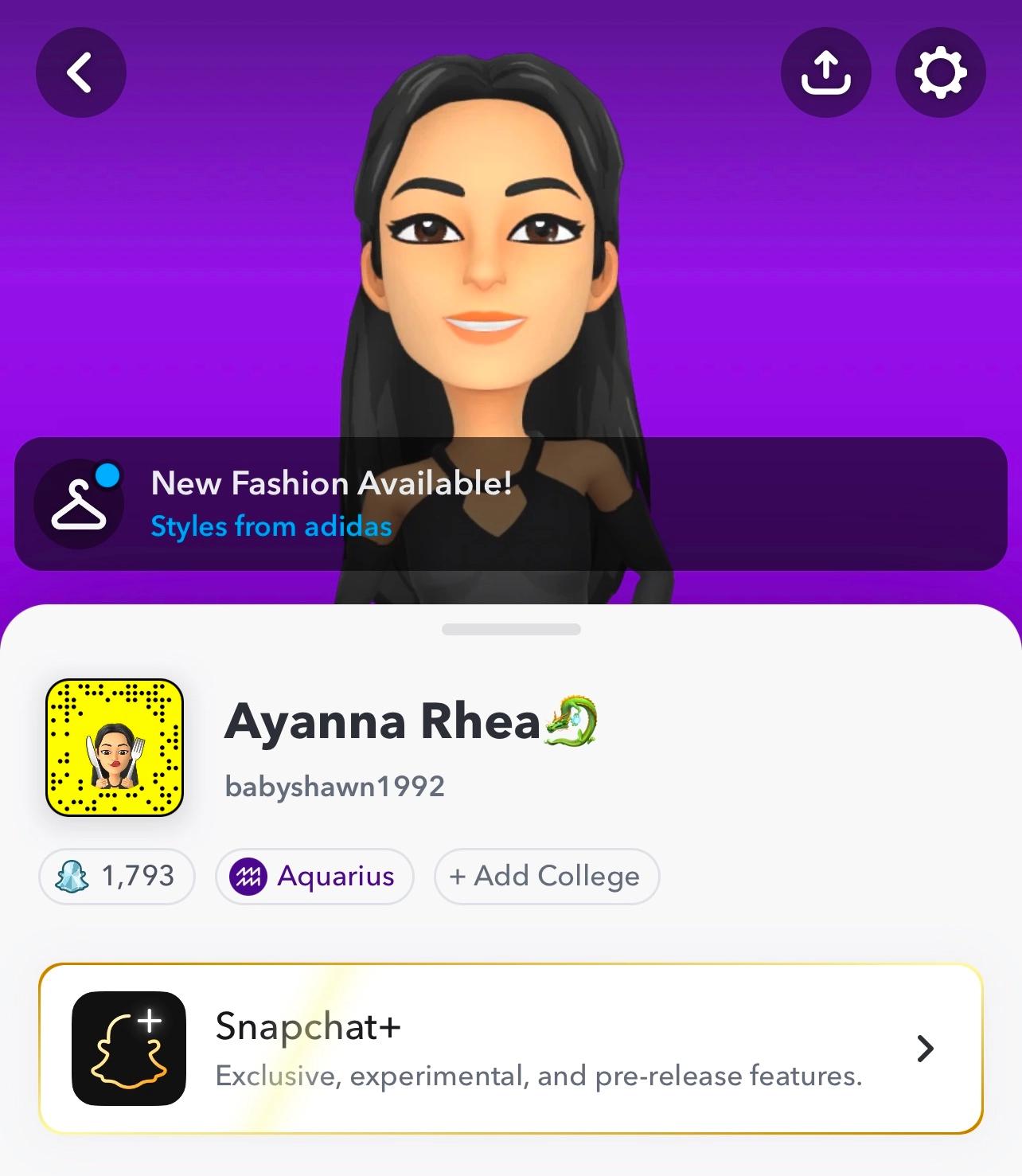
Task: Tap the Add College chip
Action: [x=546, y=877]
